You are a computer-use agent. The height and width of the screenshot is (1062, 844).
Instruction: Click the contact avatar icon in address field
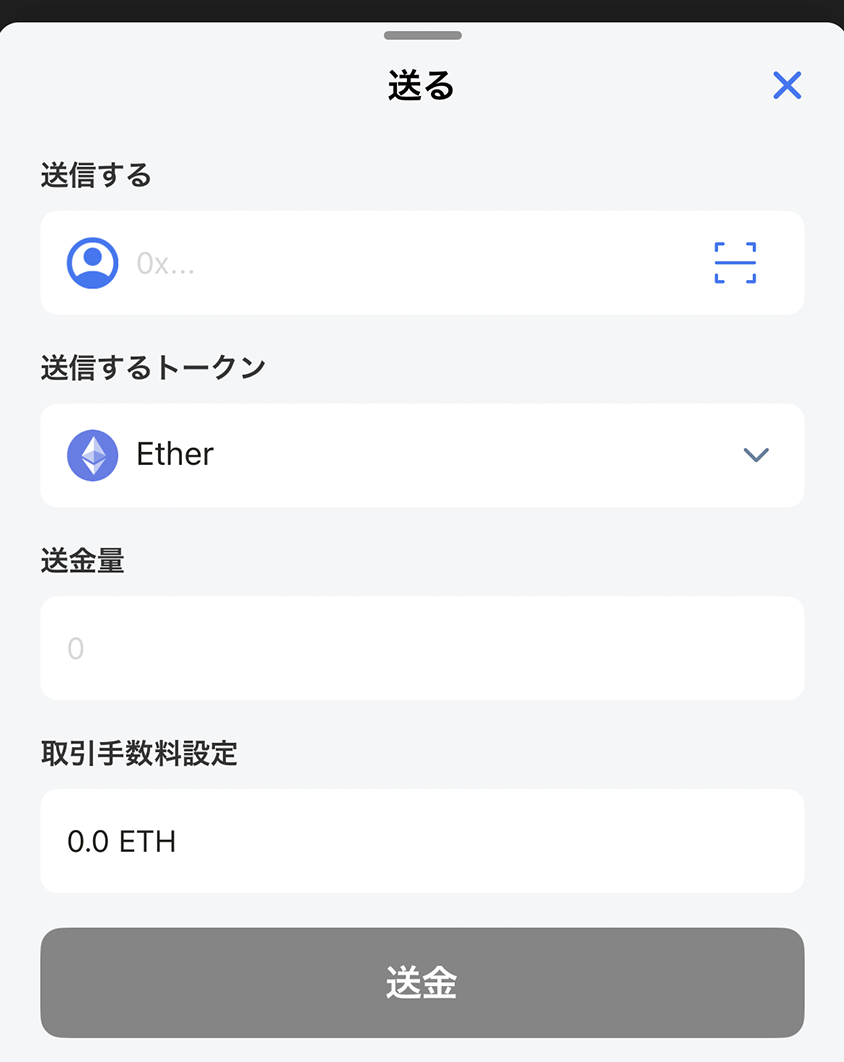92,263
